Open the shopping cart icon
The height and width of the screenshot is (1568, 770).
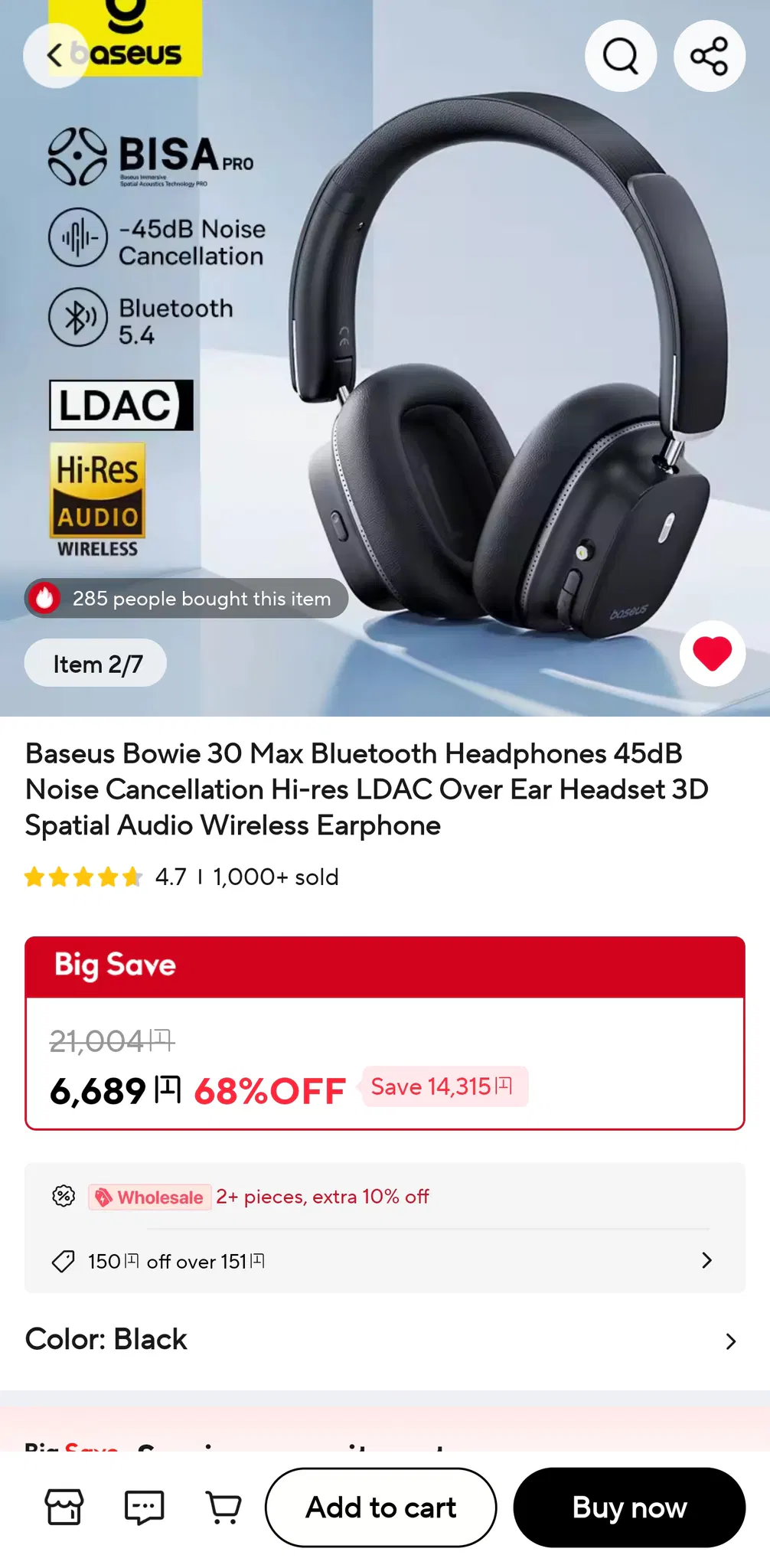click(223, 1507)
